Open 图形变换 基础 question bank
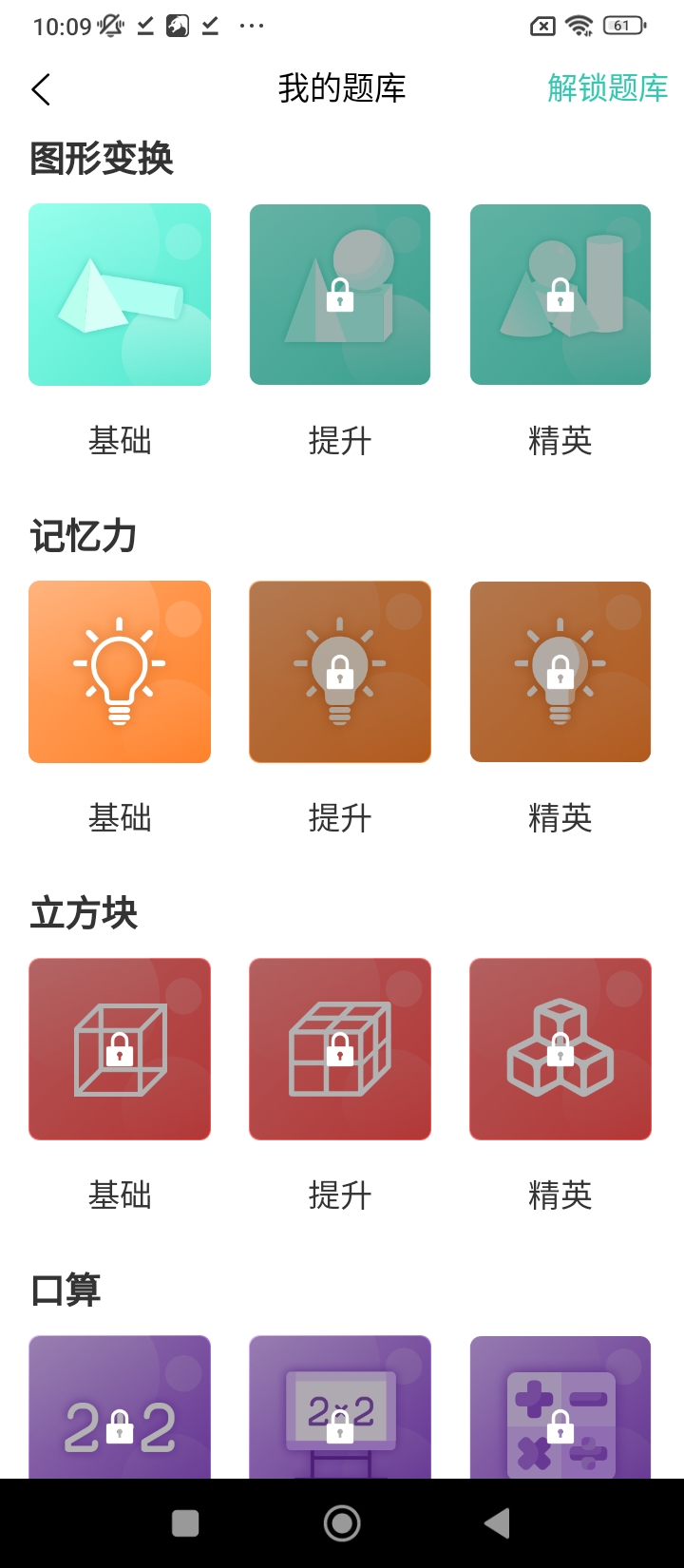Viewport: 684px width, 1568px height. (x=120, y=295)
